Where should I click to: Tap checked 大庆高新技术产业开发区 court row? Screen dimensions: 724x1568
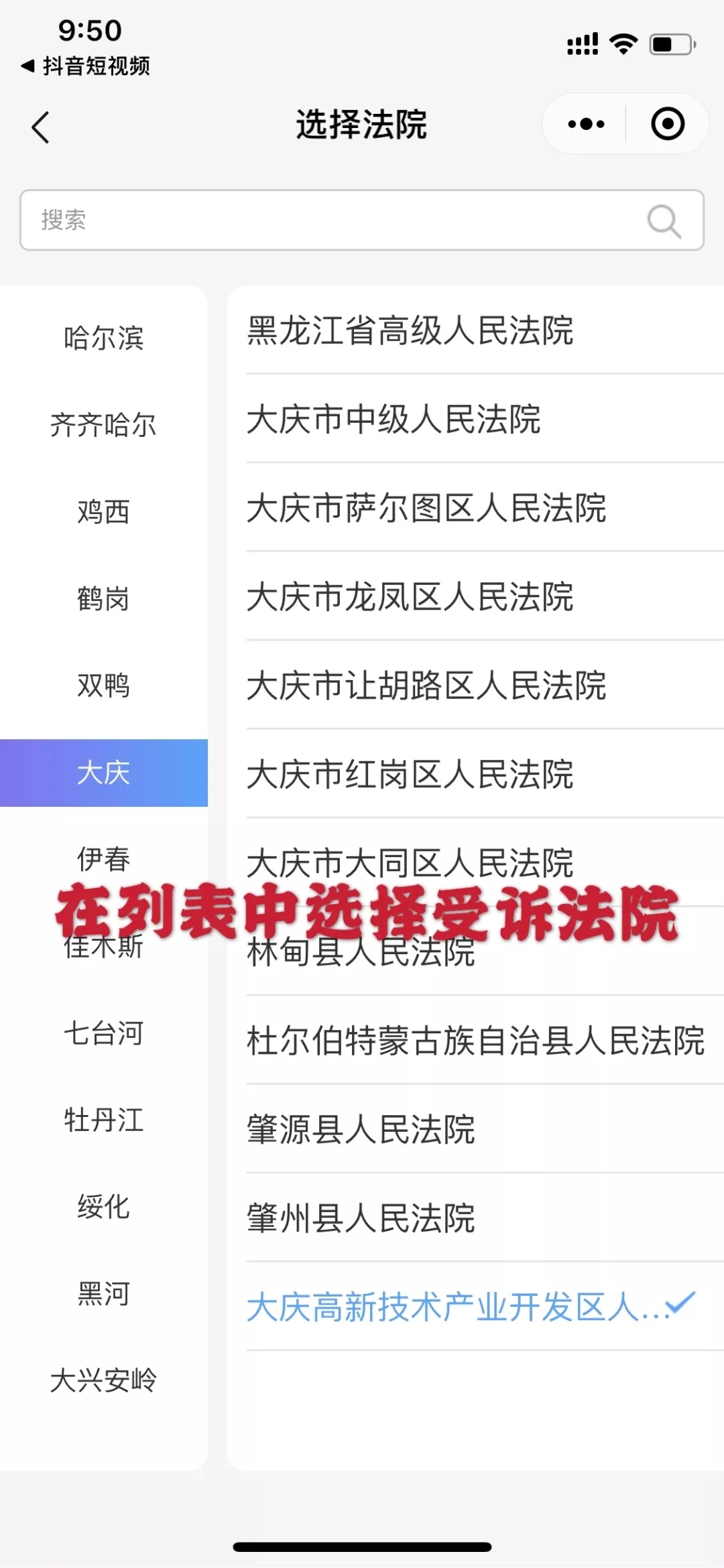coord(469,1307)
